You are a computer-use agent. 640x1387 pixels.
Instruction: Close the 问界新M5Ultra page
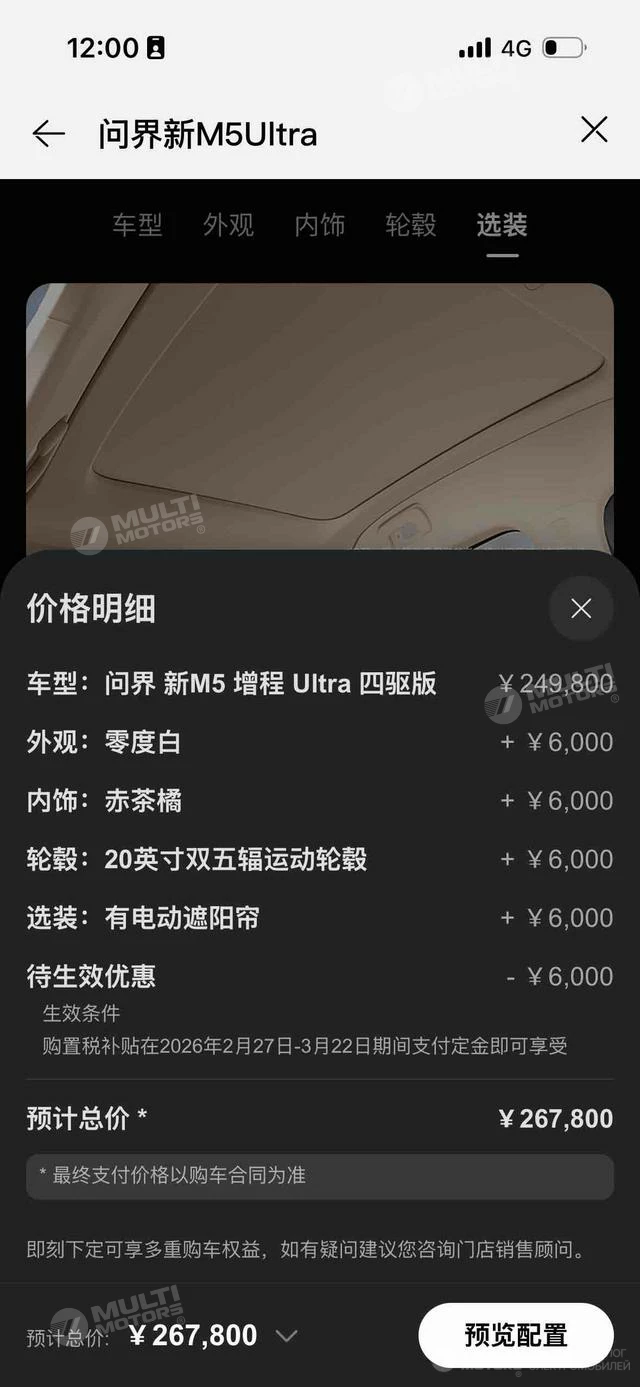(594, 130)
